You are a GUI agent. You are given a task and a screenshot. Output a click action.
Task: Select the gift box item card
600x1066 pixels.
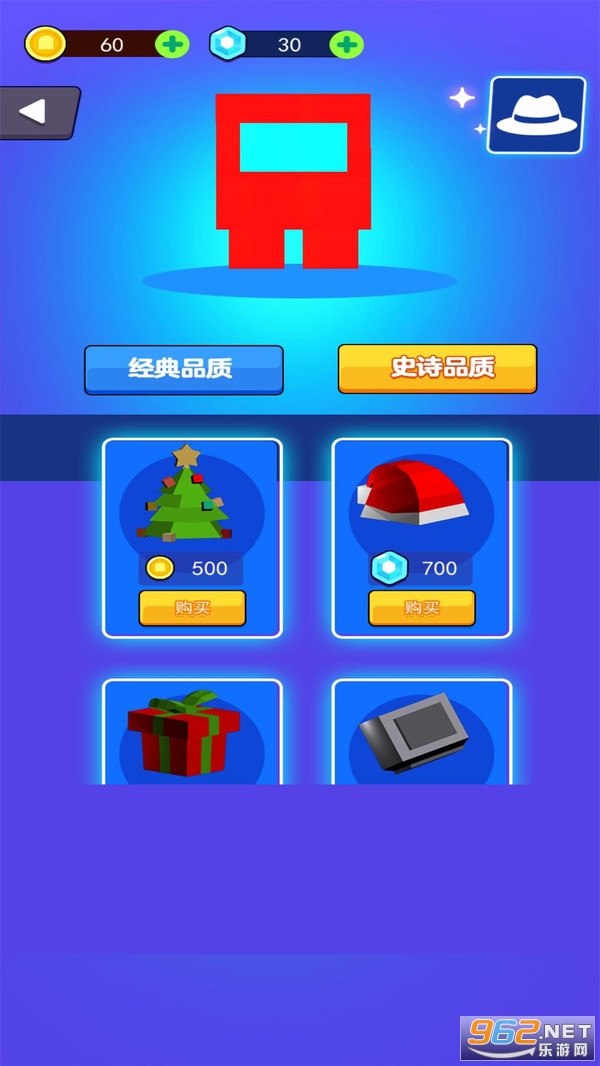point(192,732)
